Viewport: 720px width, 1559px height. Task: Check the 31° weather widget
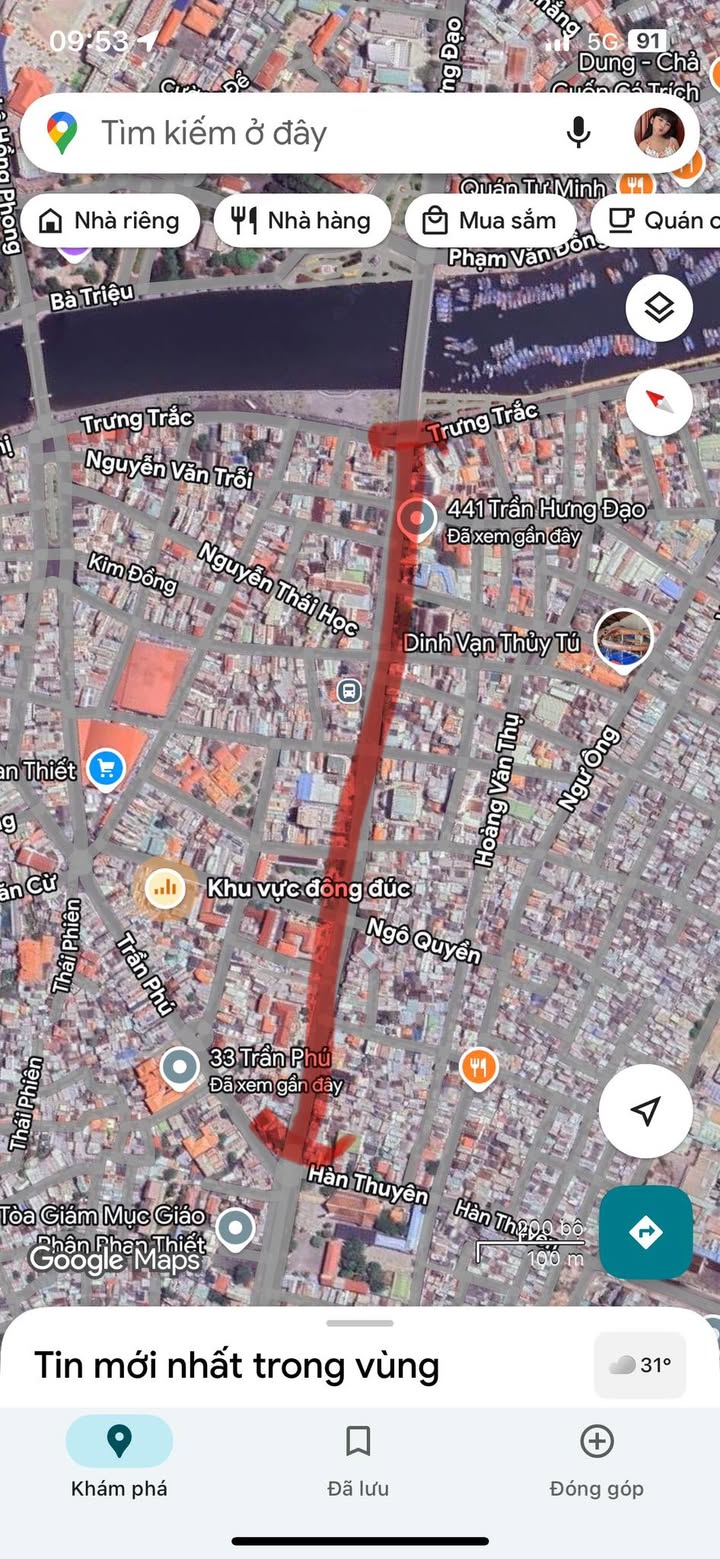coord(640,1365)
